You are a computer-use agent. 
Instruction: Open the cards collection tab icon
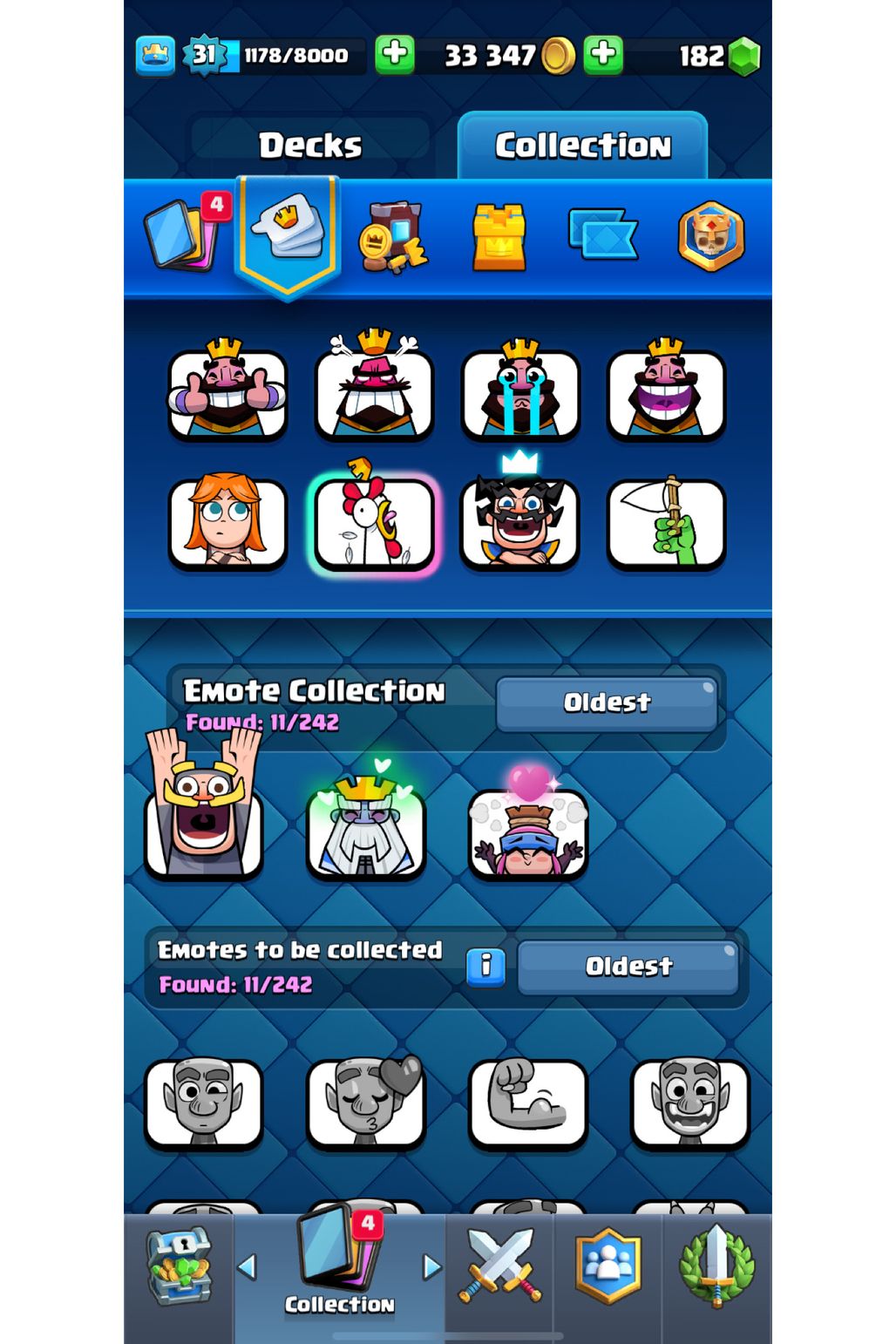click(183, 234)
